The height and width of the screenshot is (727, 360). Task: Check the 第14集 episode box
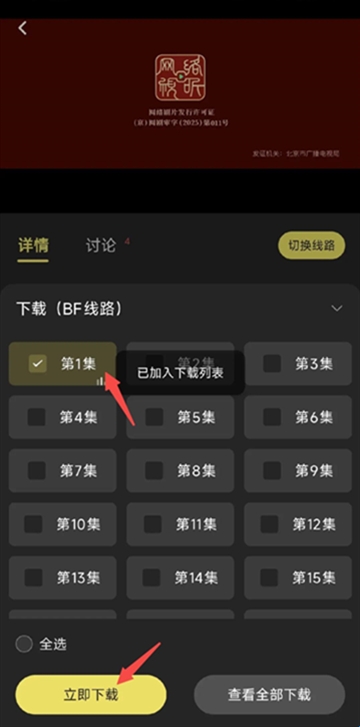point(180,578)
